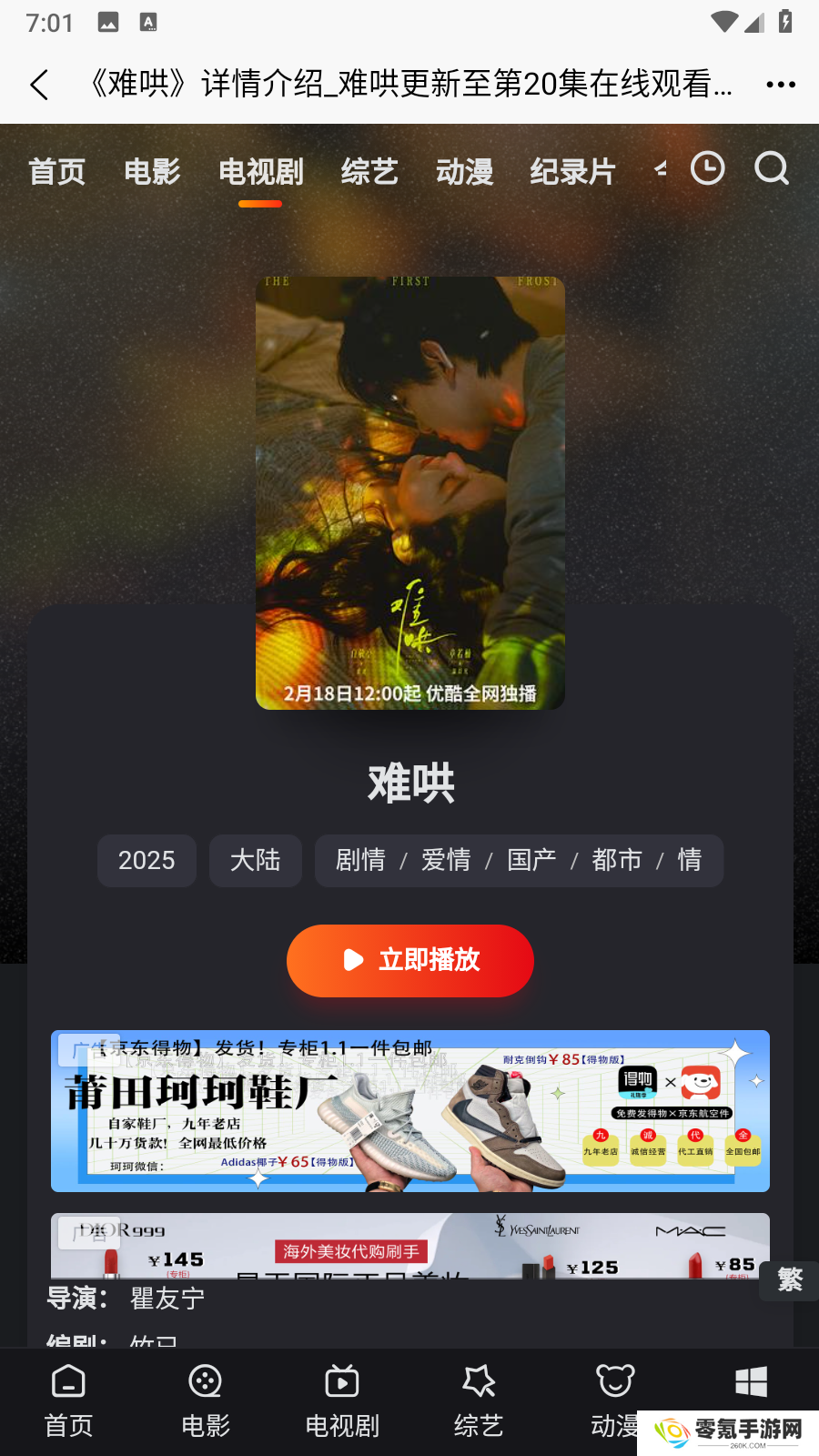Open 综艺 in bottom navigation
819x1456 pixels.
(479, 1401)
